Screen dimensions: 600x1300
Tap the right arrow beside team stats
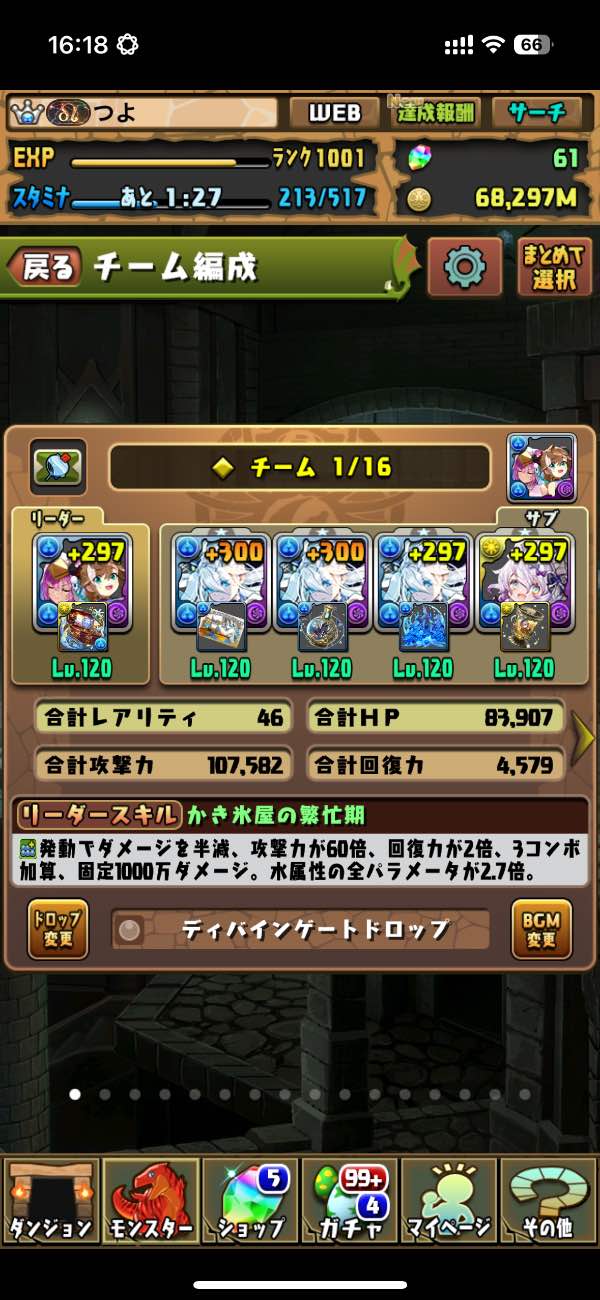(x=583, y=738)
